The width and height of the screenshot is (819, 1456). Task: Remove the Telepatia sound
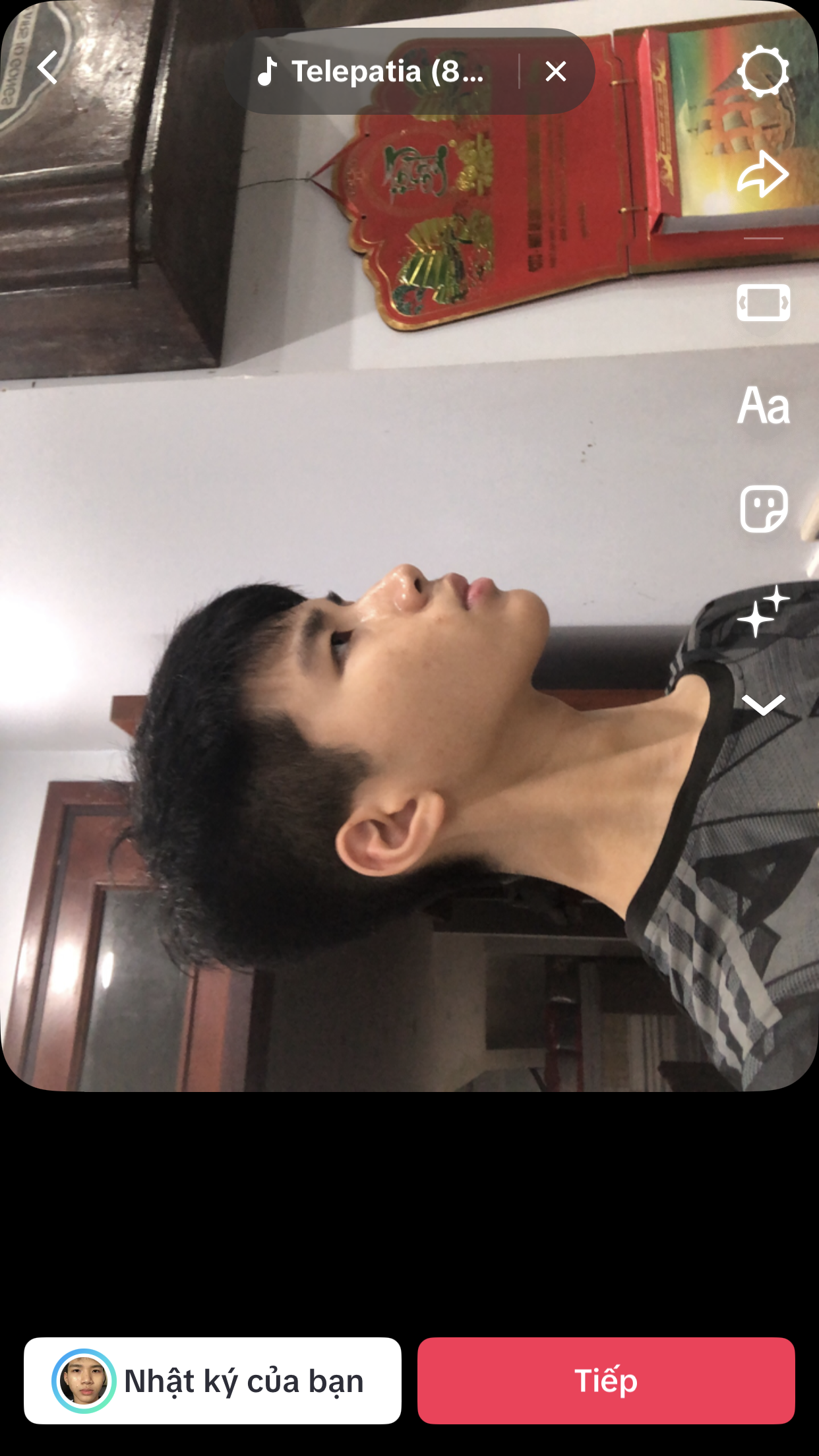[556, 71]
